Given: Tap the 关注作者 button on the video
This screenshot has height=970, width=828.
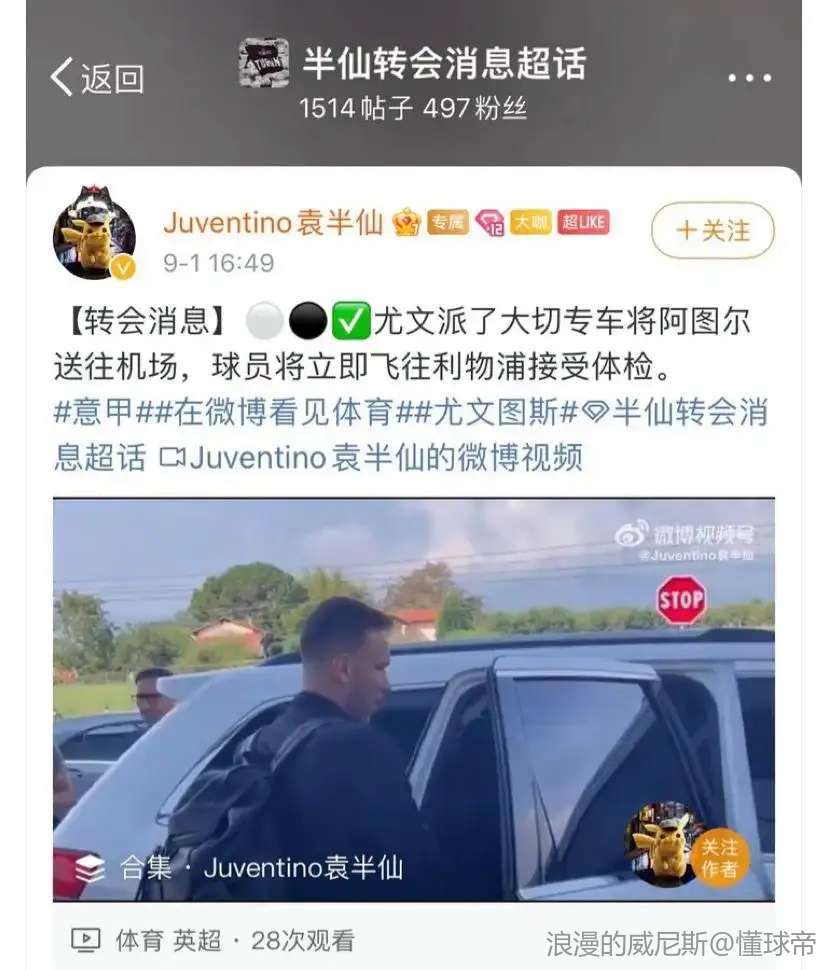Looking at the screenshot, I should click(718, 858).
